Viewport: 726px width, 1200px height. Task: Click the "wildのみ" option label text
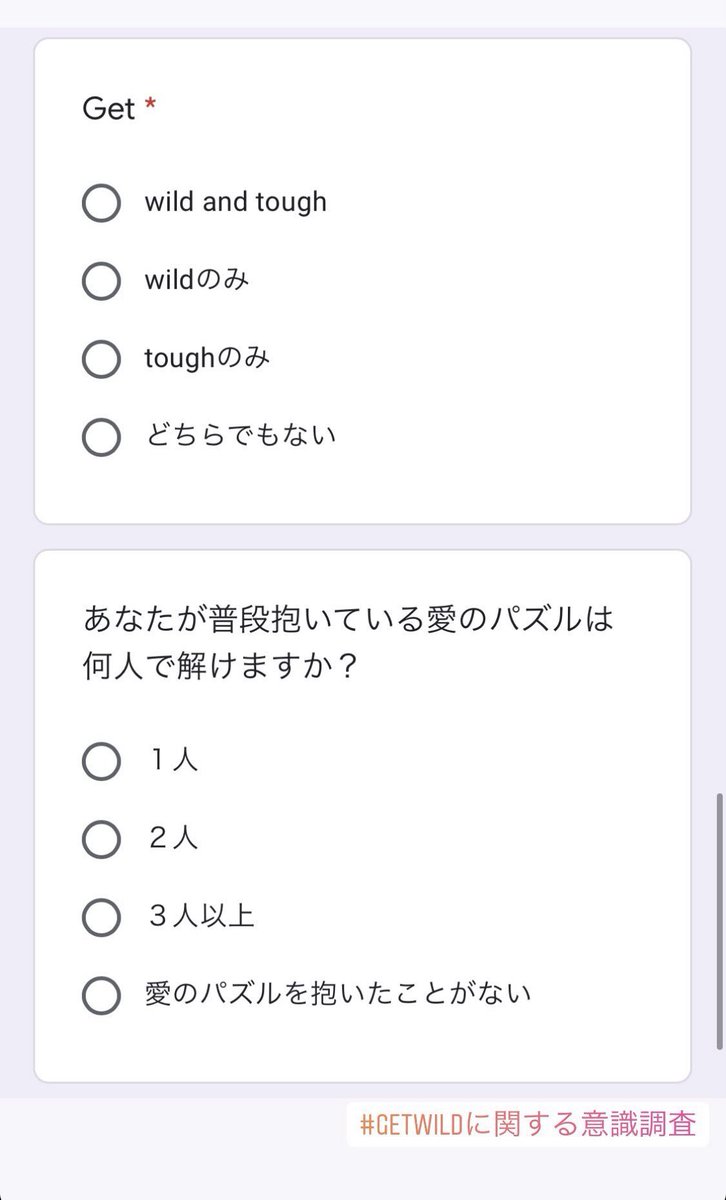point(200,281)
